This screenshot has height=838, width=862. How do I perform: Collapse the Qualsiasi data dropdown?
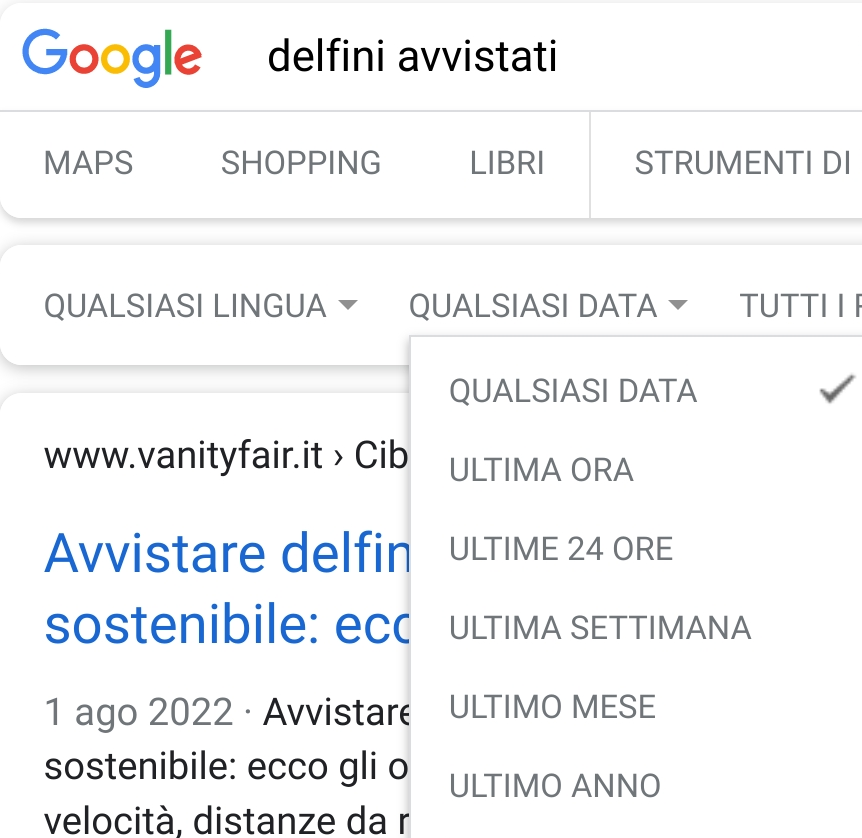pyautogui.click(x=548, y=305)
